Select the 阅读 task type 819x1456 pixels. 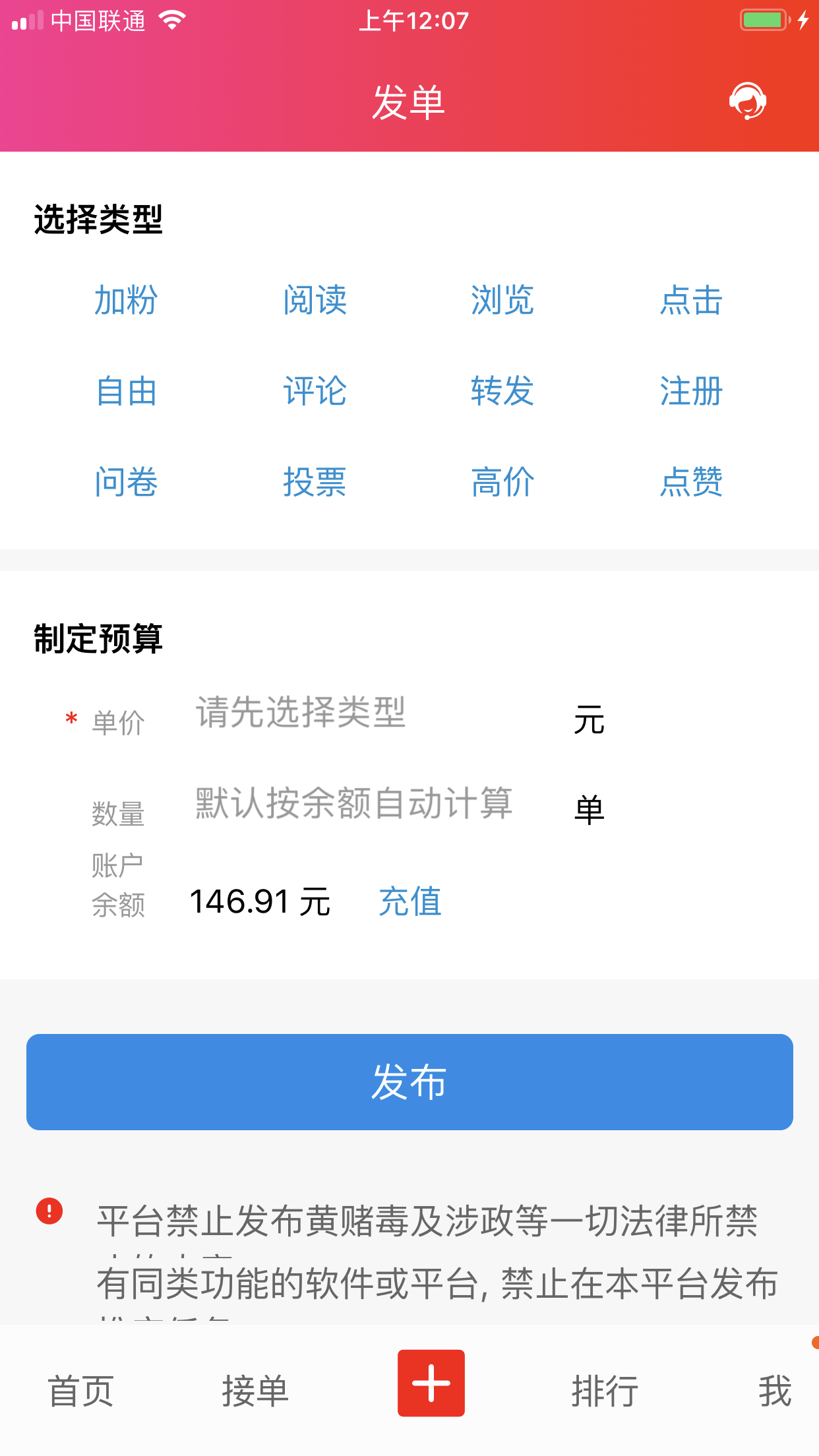[x=315, y=301]
